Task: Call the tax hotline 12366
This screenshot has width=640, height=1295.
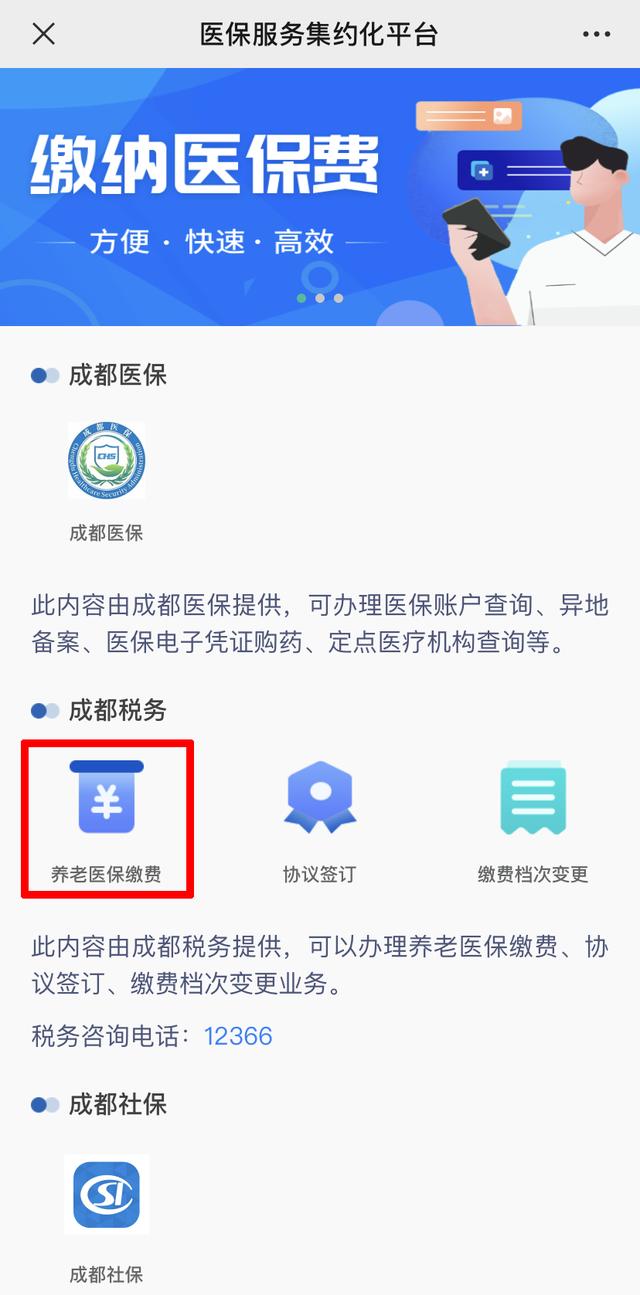Action: point(238,1035)
